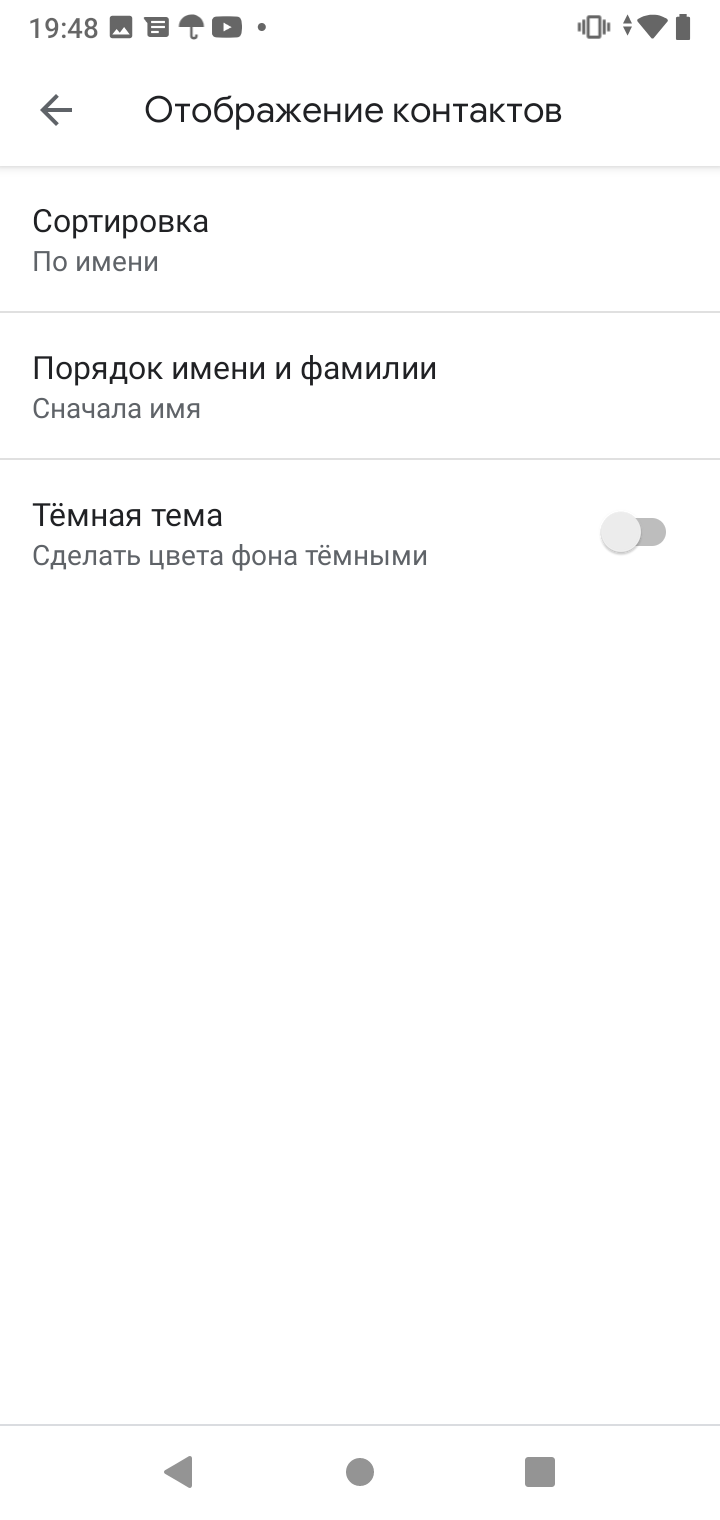Open the Сортировка setting
This screenshot has height=1520, width=720.
click(x=360, y=240)
